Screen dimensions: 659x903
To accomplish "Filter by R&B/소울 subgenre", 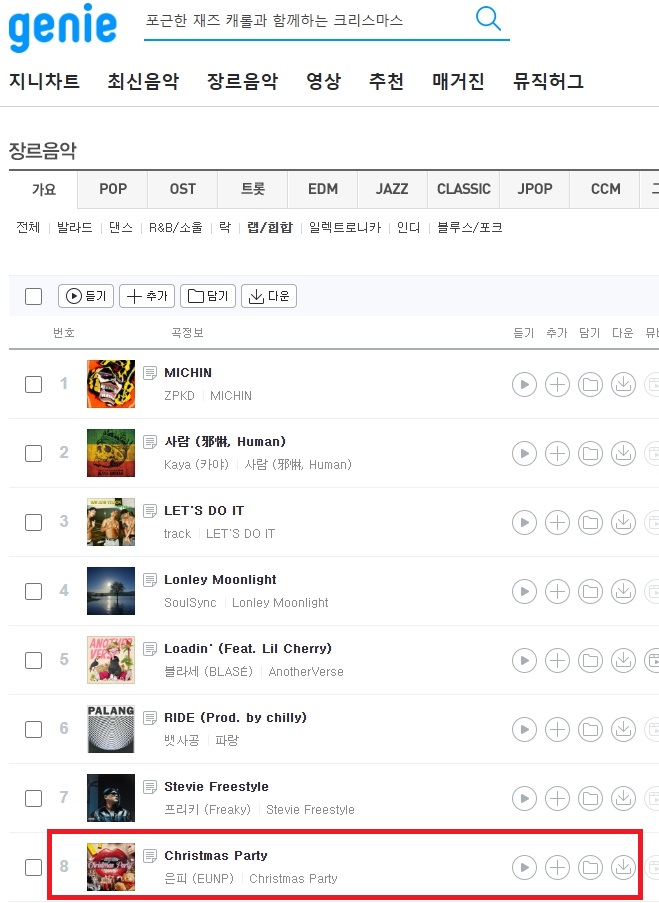I will [x=175, y=228].
